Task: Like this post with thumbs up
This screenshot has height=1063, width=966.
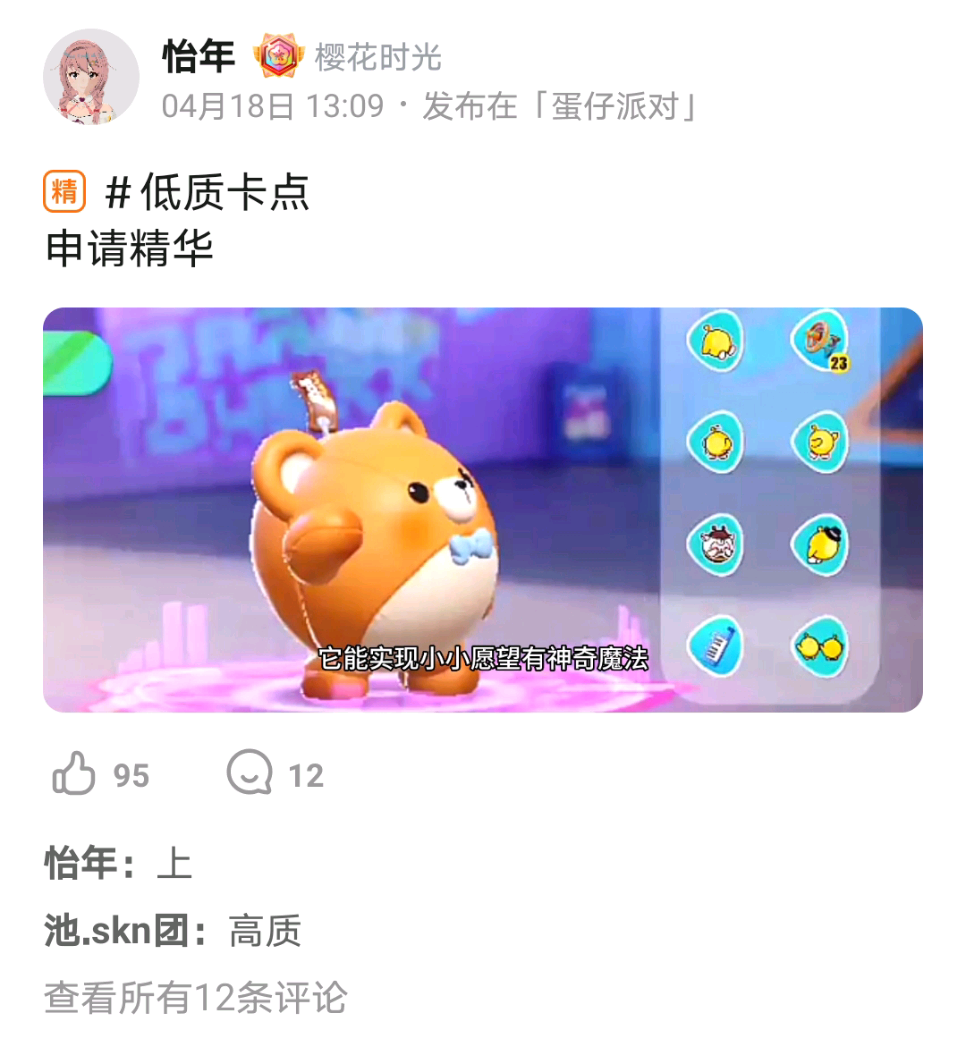Action: click(75, 775)
